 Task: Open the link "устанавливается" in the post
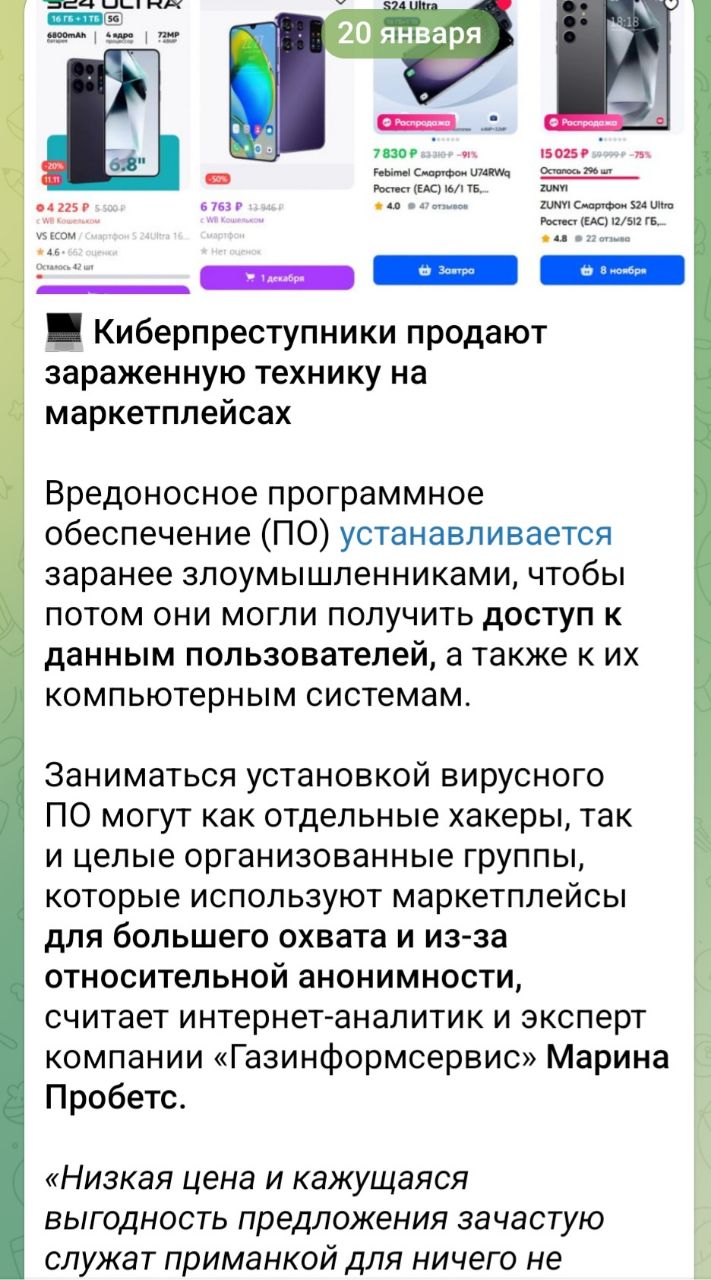pyautogui.click(x=476, y=534)
